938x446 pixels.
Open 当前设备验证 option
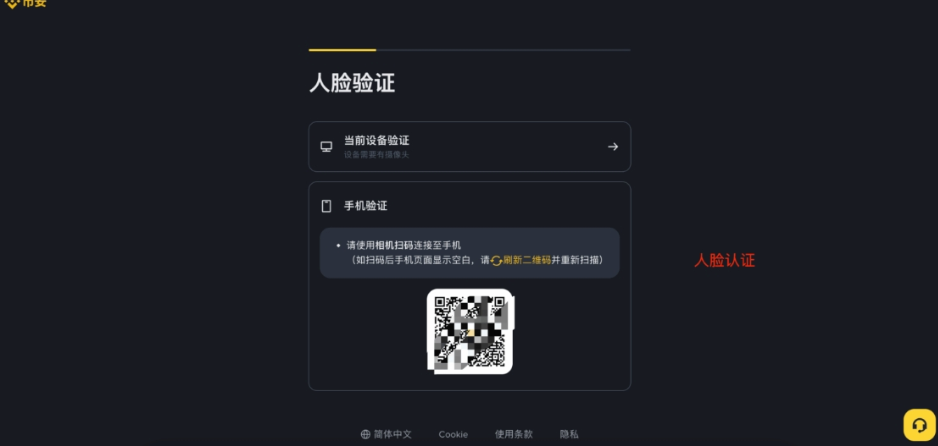469,147
